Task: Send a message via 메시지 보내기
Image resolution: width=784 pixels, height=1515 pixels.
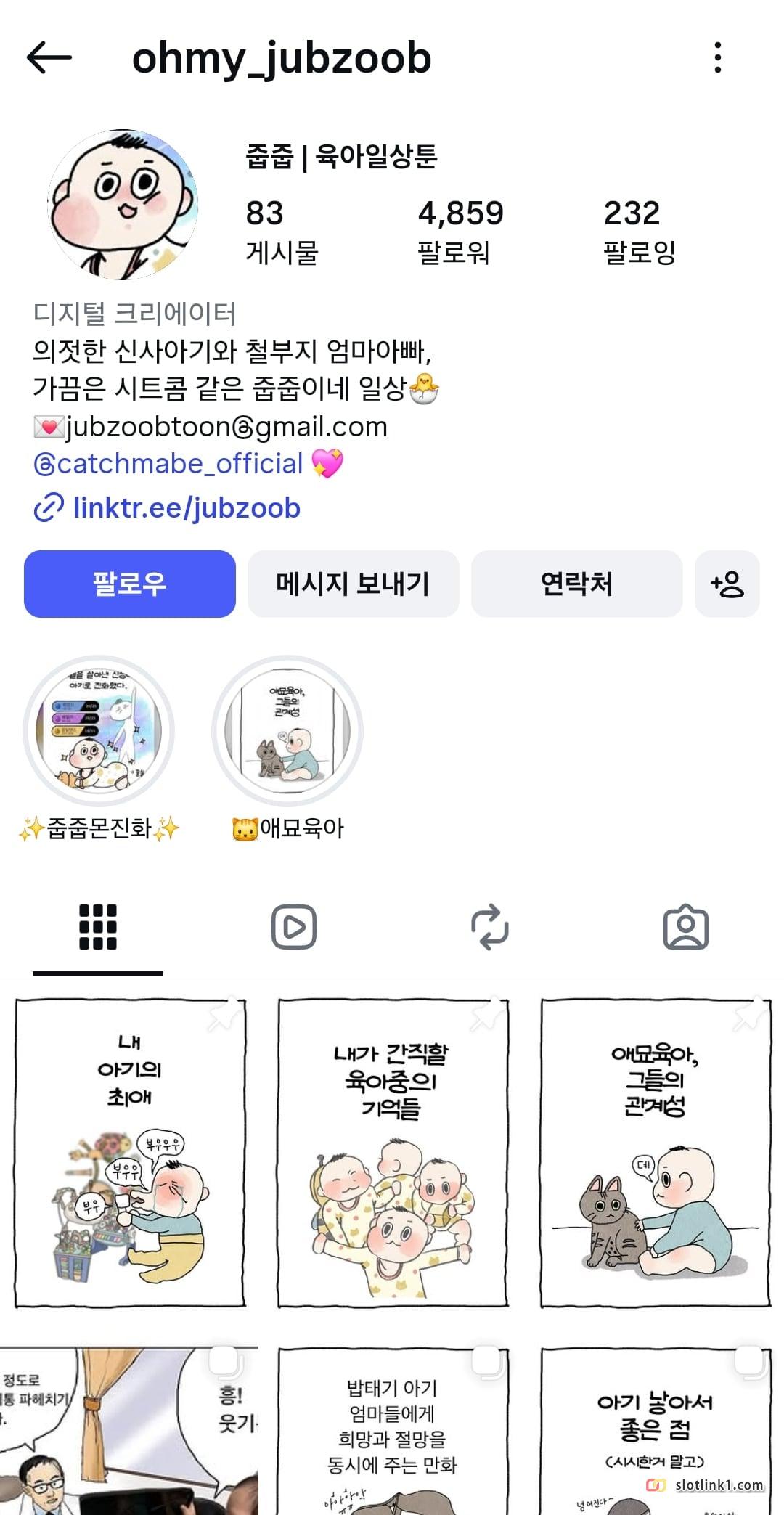Action: [x=354, y=584]
